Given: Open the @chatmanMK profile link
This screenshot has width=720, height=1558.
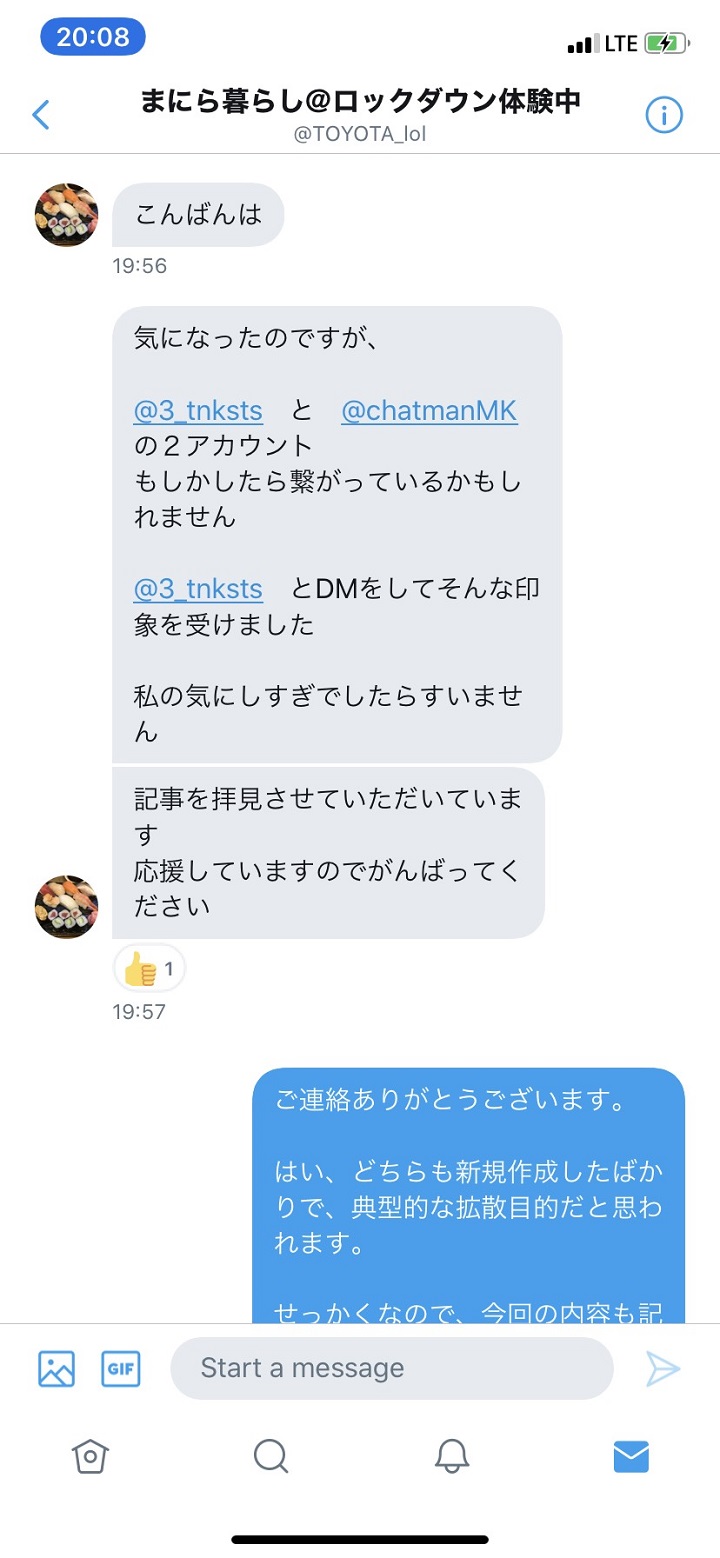Looking at the screenshot, I should [x=429, y=410].
